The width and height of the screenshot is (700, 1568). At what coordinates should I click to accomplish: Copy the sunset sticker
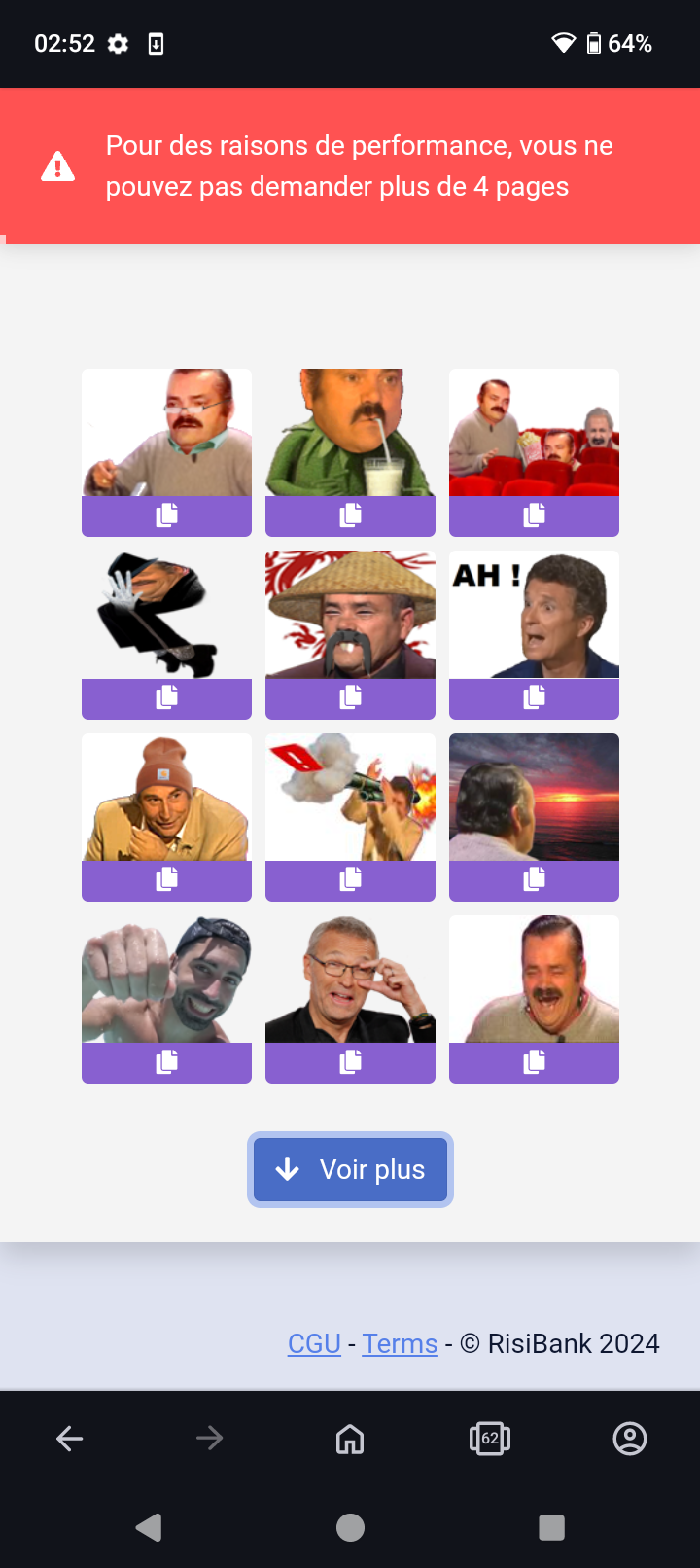tap(534, 880)
